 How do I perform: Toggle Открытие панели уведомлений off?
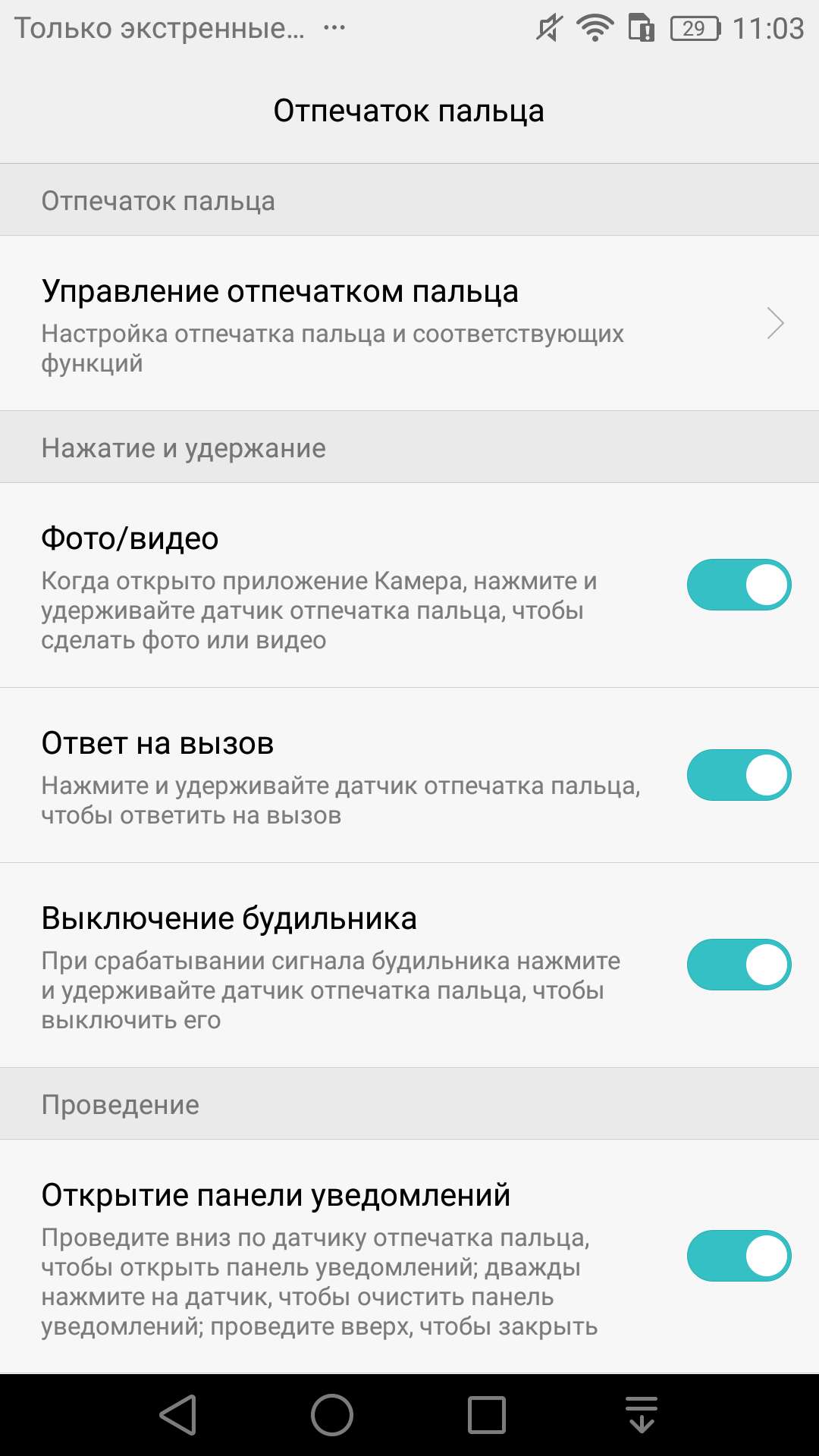[x=739, y=1256]
